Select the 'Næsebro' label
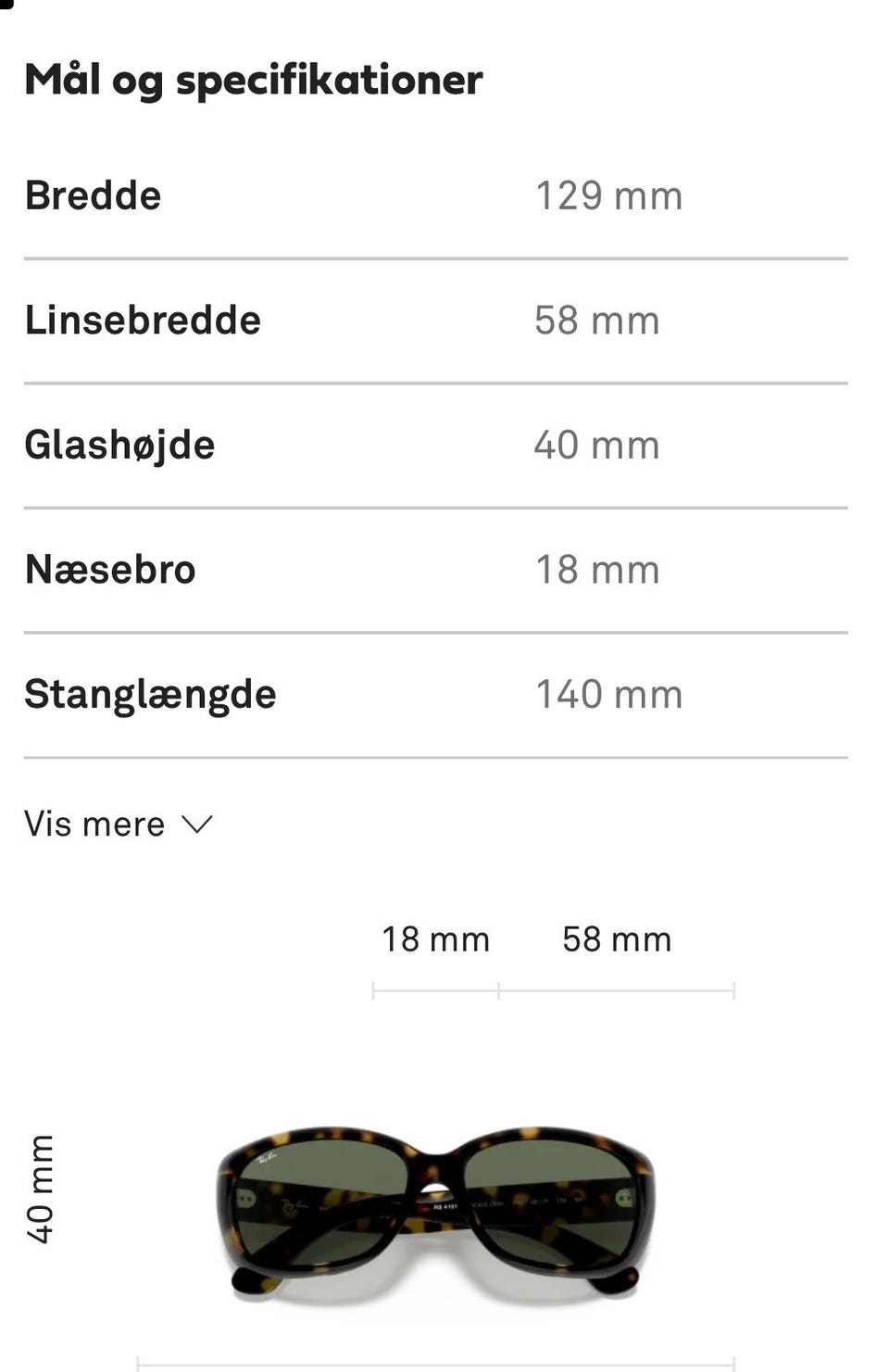Image resolution: width=889 pixels, height=1372 pixels. tap(109, 569)
